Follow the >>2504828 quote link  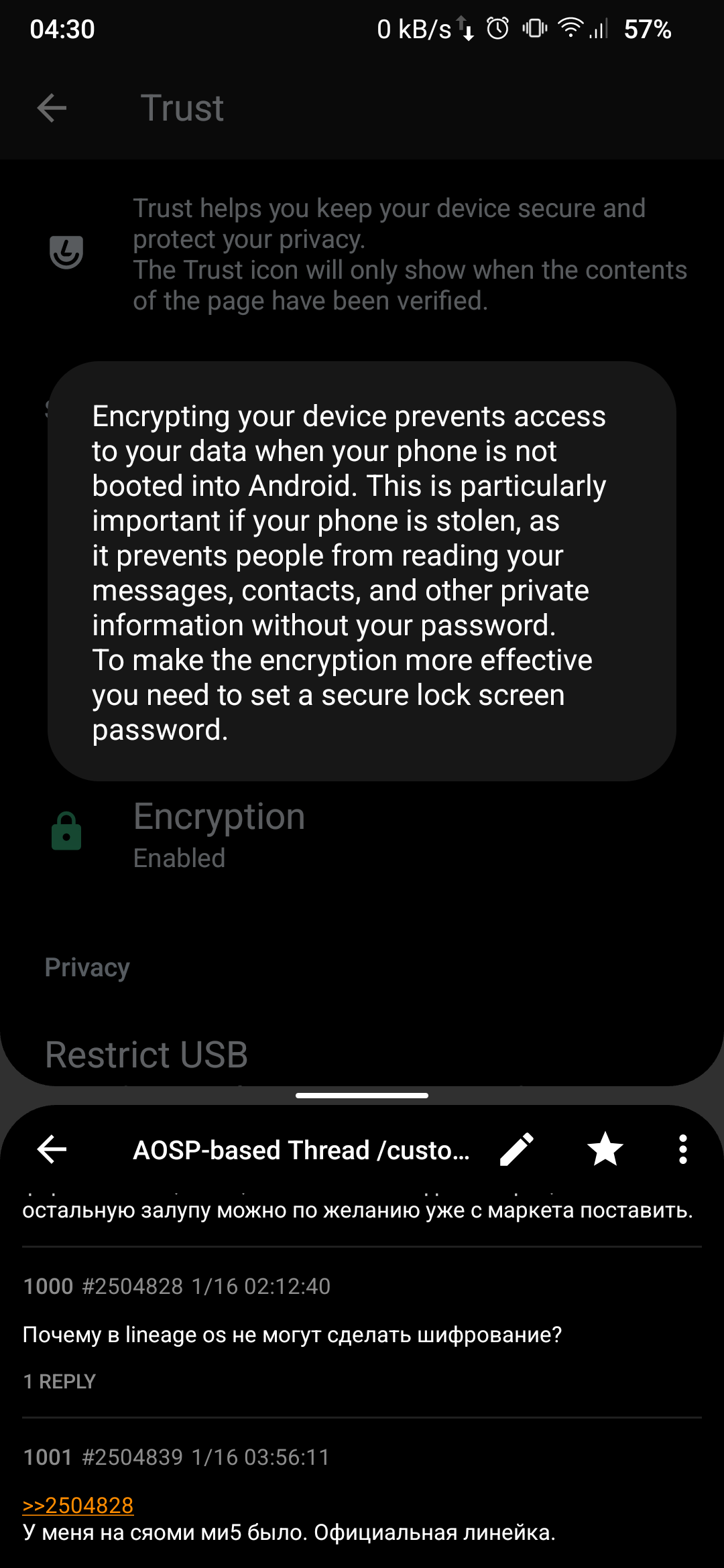coord(78,1505)
